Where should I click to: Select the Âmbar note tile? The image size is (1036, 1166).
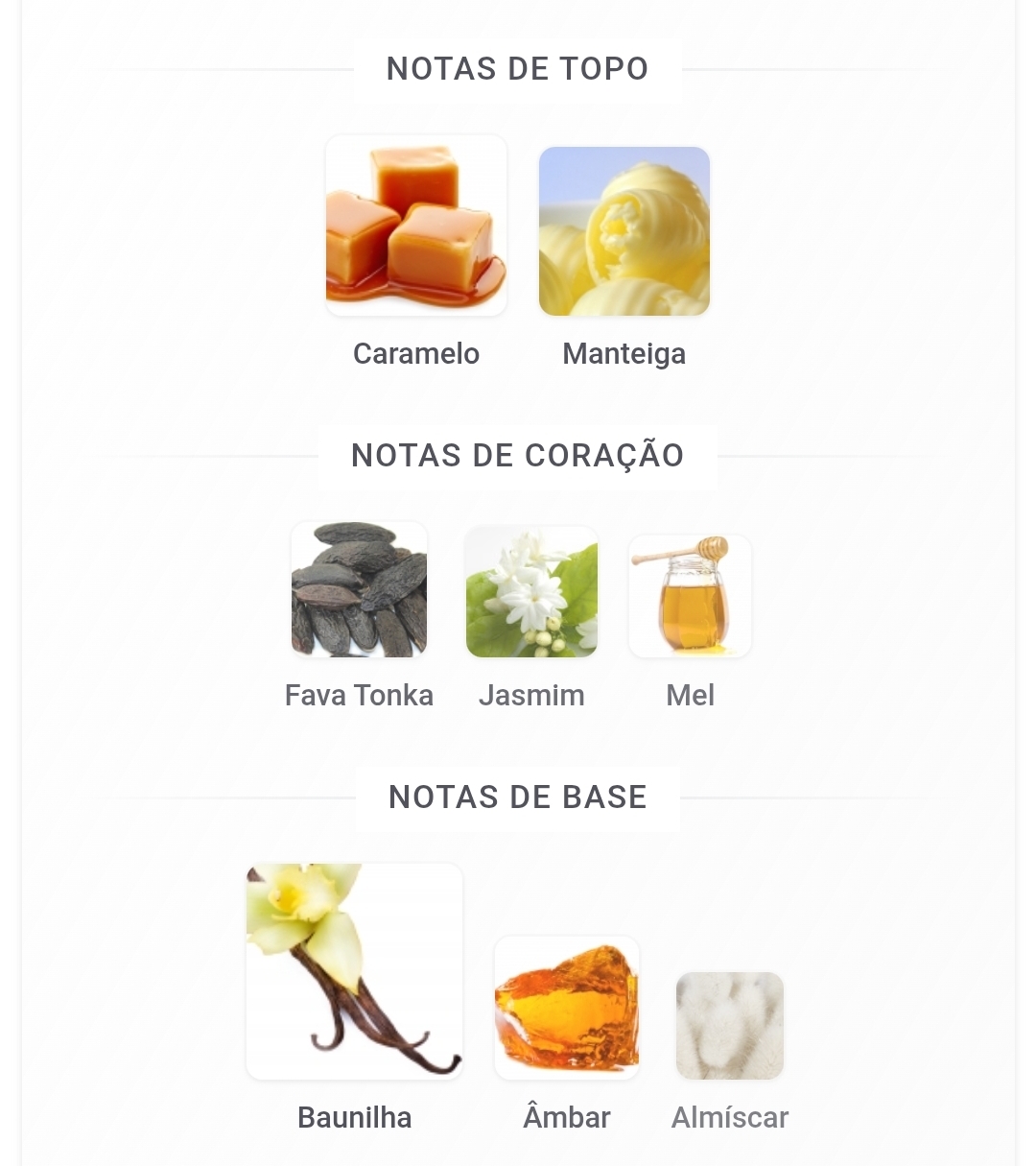567,1008
